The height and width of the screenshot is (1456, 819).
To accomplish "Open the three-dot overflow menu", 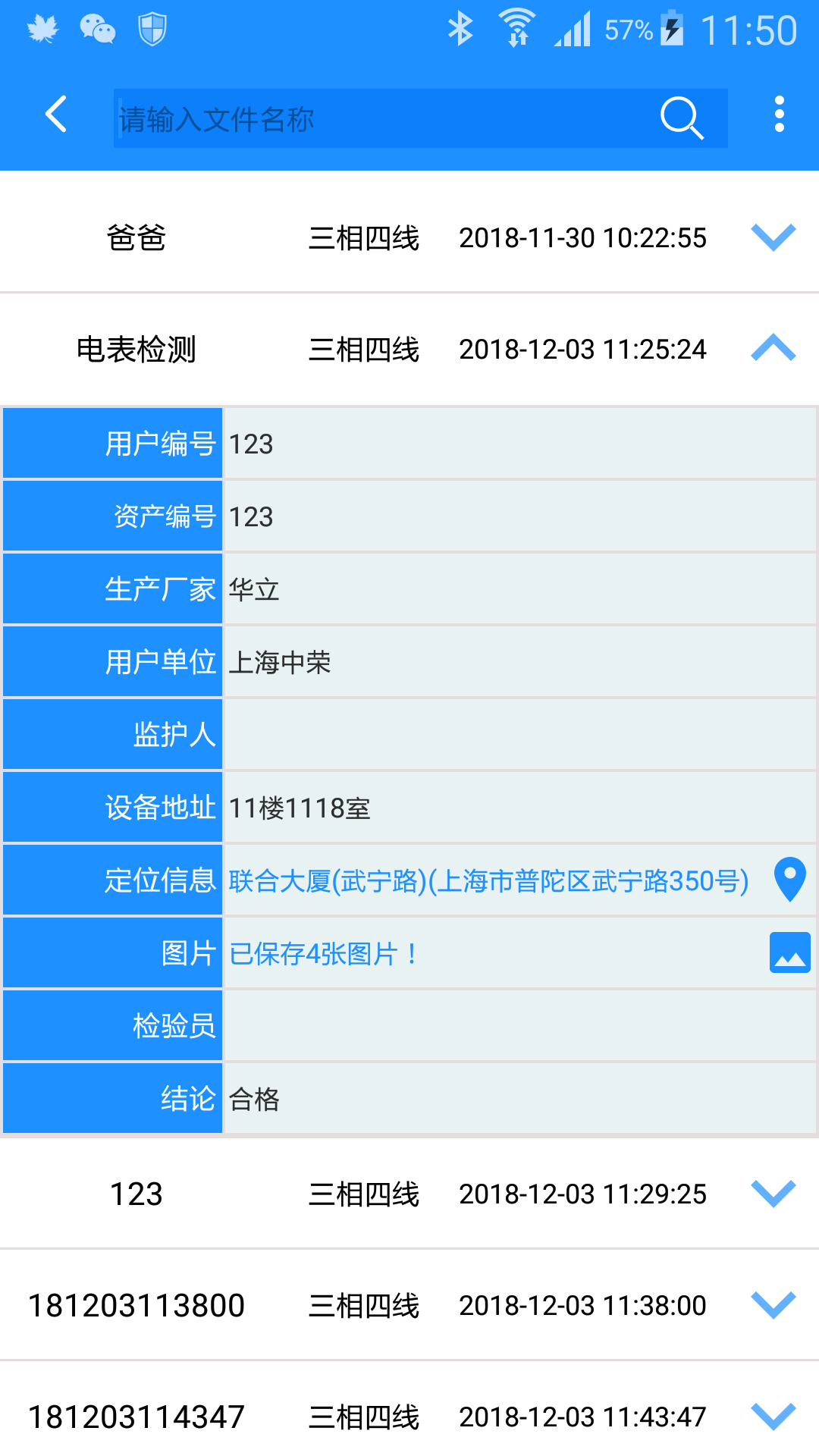I will point(779,115).
